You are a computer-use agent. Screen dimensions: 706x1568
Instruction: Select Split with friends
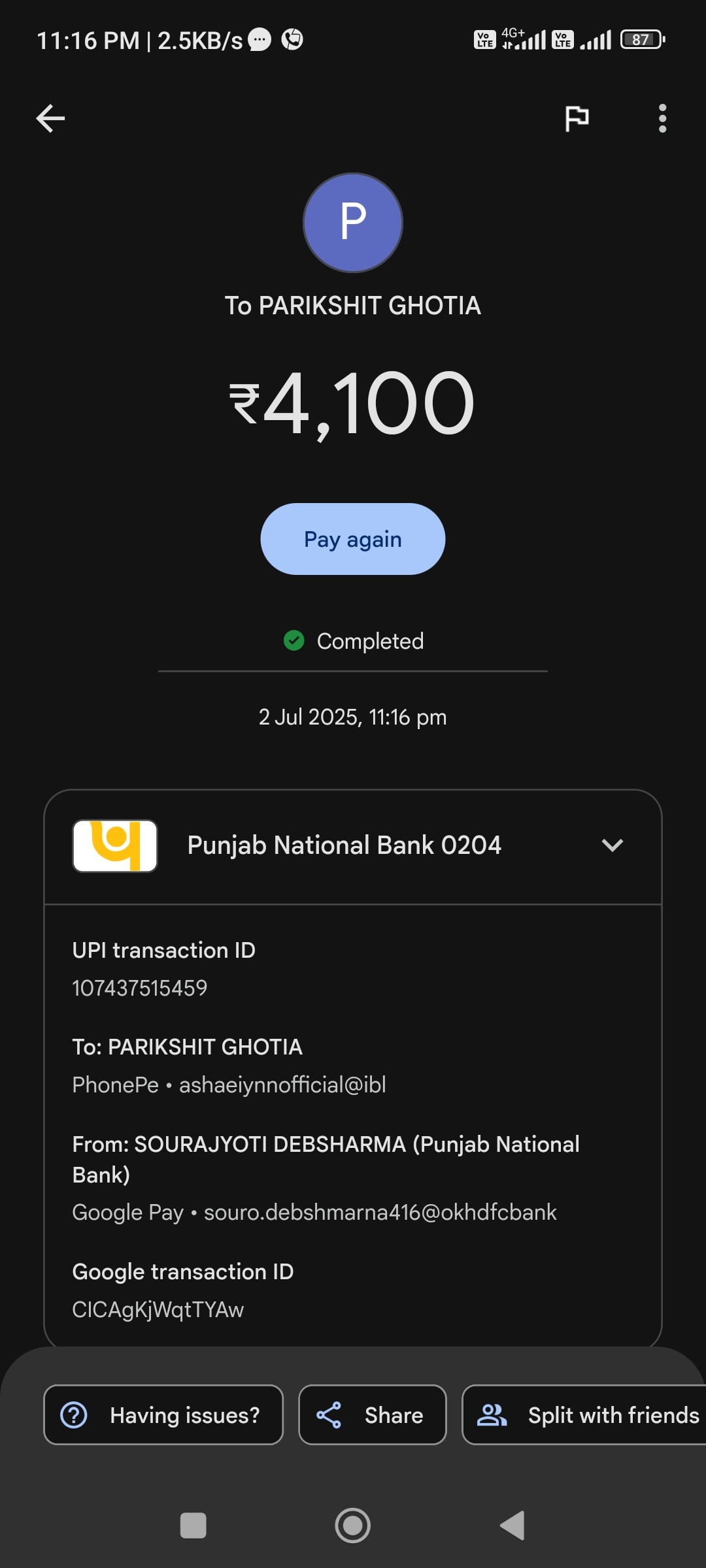point(584,1414)
